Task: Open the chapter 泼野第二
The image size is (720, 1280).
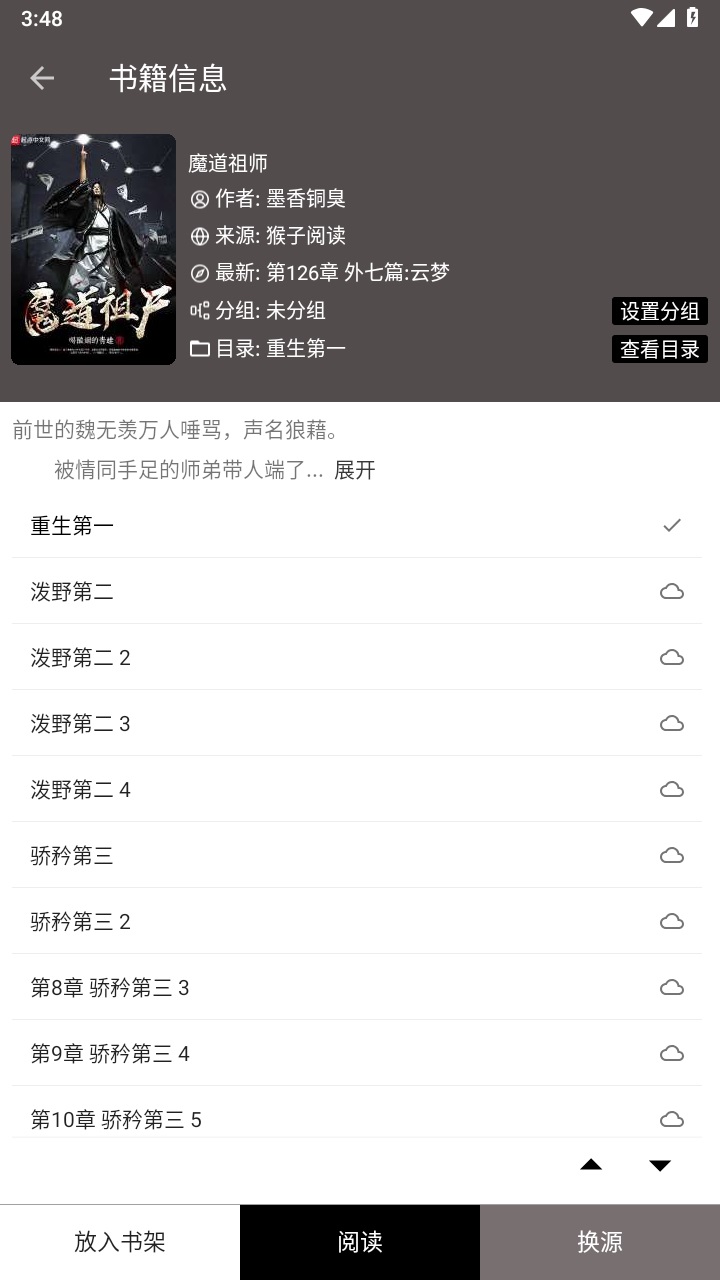Action: point(72,591)
